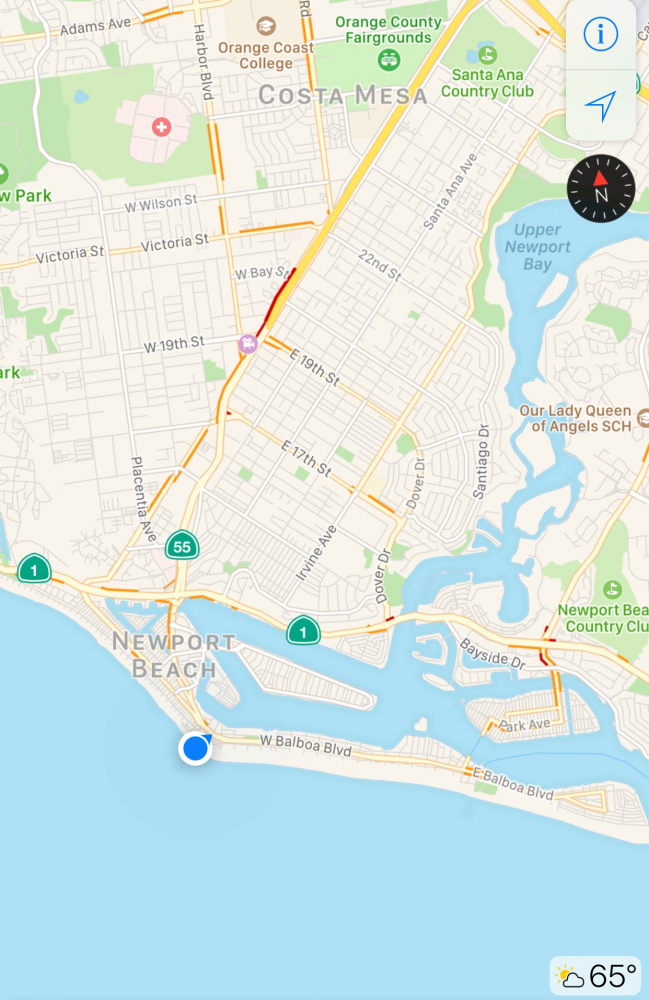Select the Orange County Fairgrounds marker
The image size is (649, 1000).
[x=389, y=59]
